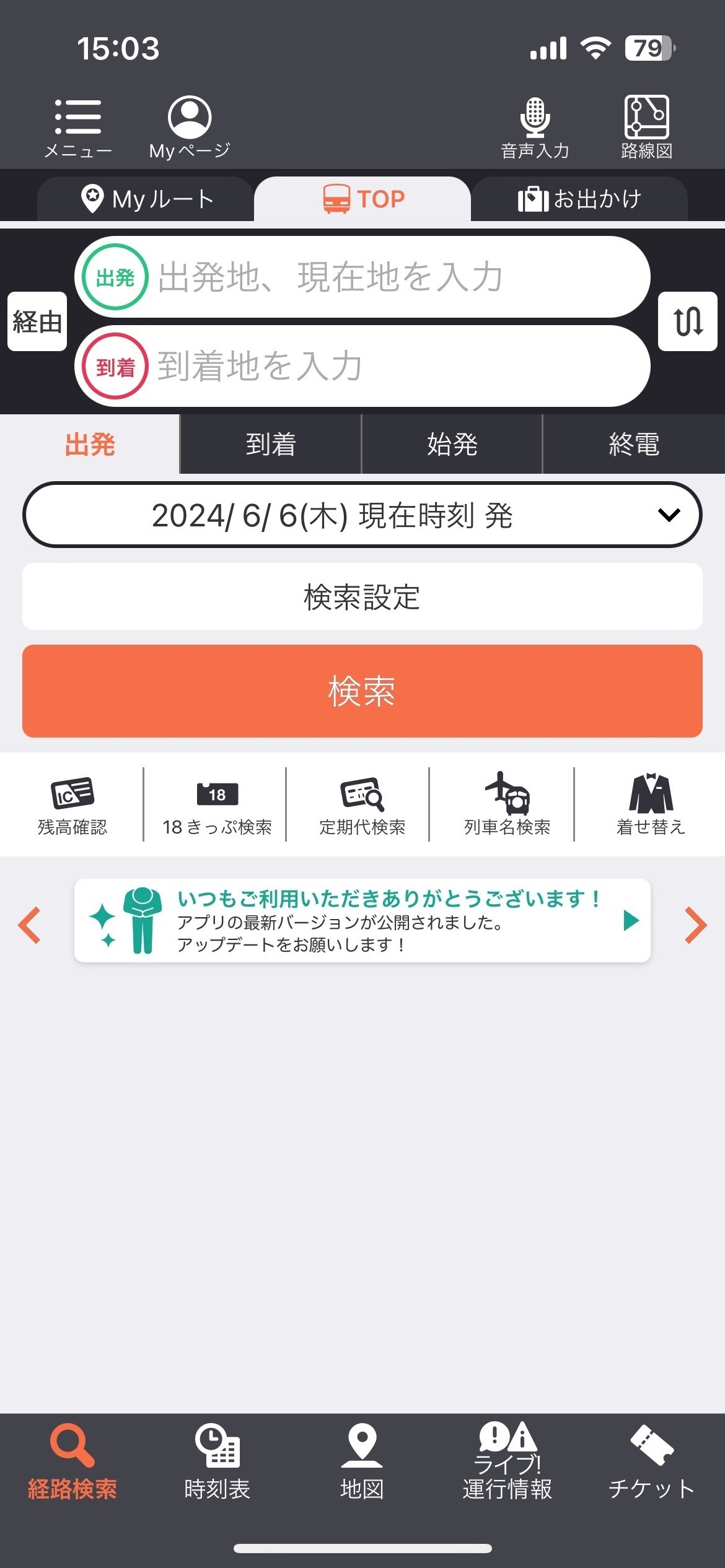Add a 経由 via station
Viewport: 725px width, 1568px height.
(37, 321)
